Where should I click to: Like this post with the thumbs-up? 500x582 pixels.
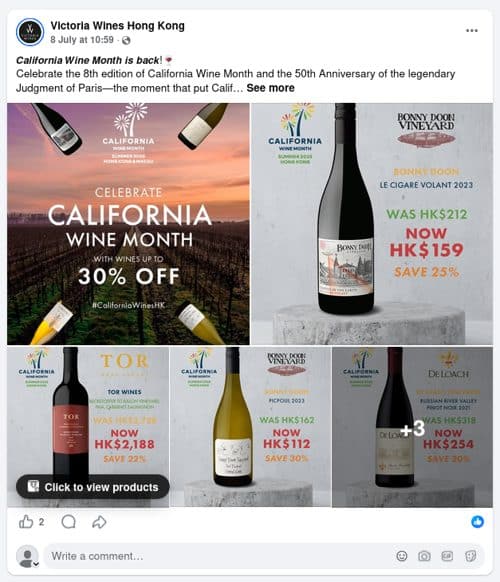(x=26, y=522)
